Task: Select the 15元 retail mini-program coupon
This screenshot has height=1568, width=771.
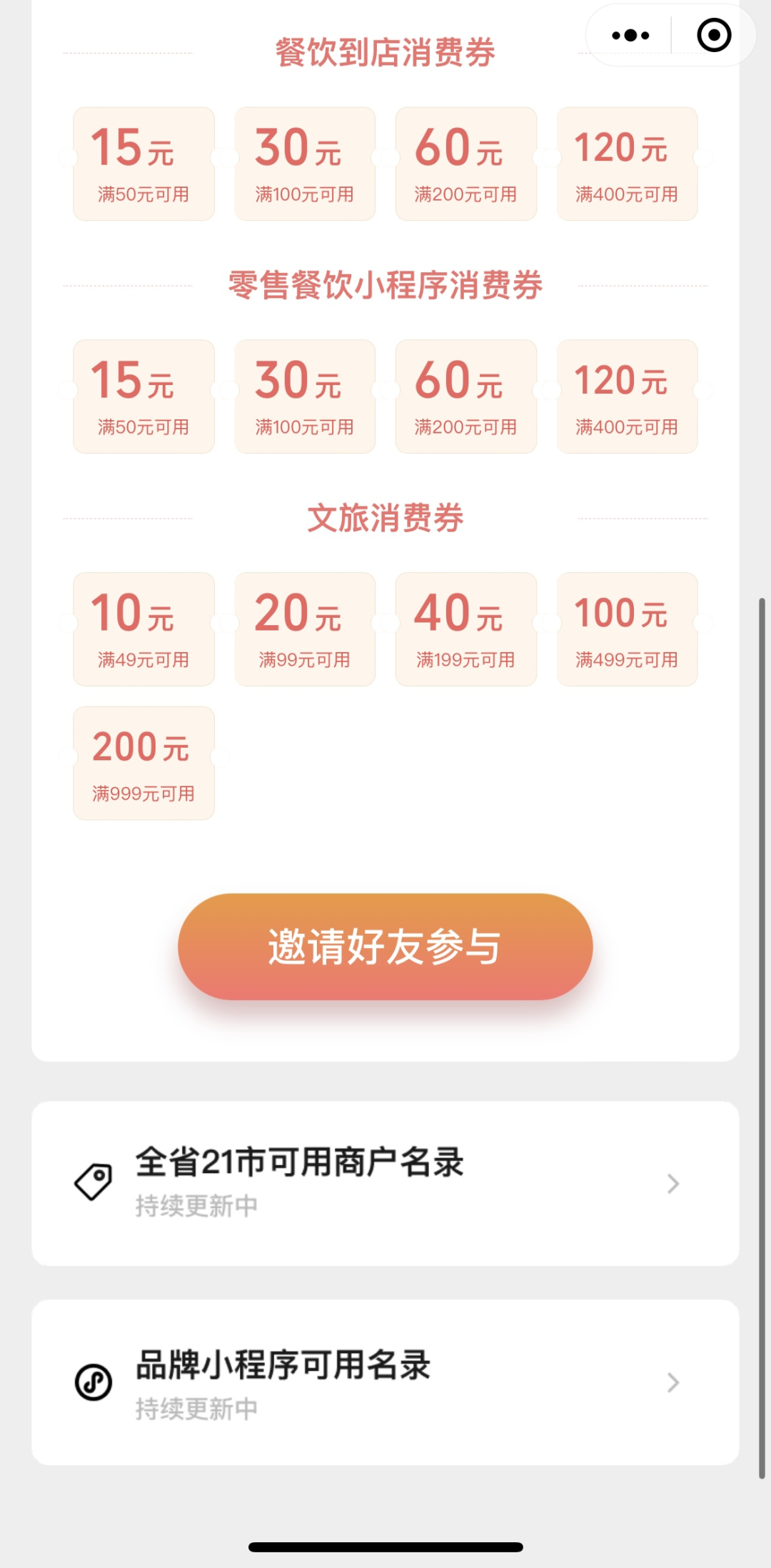Action: point(143,395)
